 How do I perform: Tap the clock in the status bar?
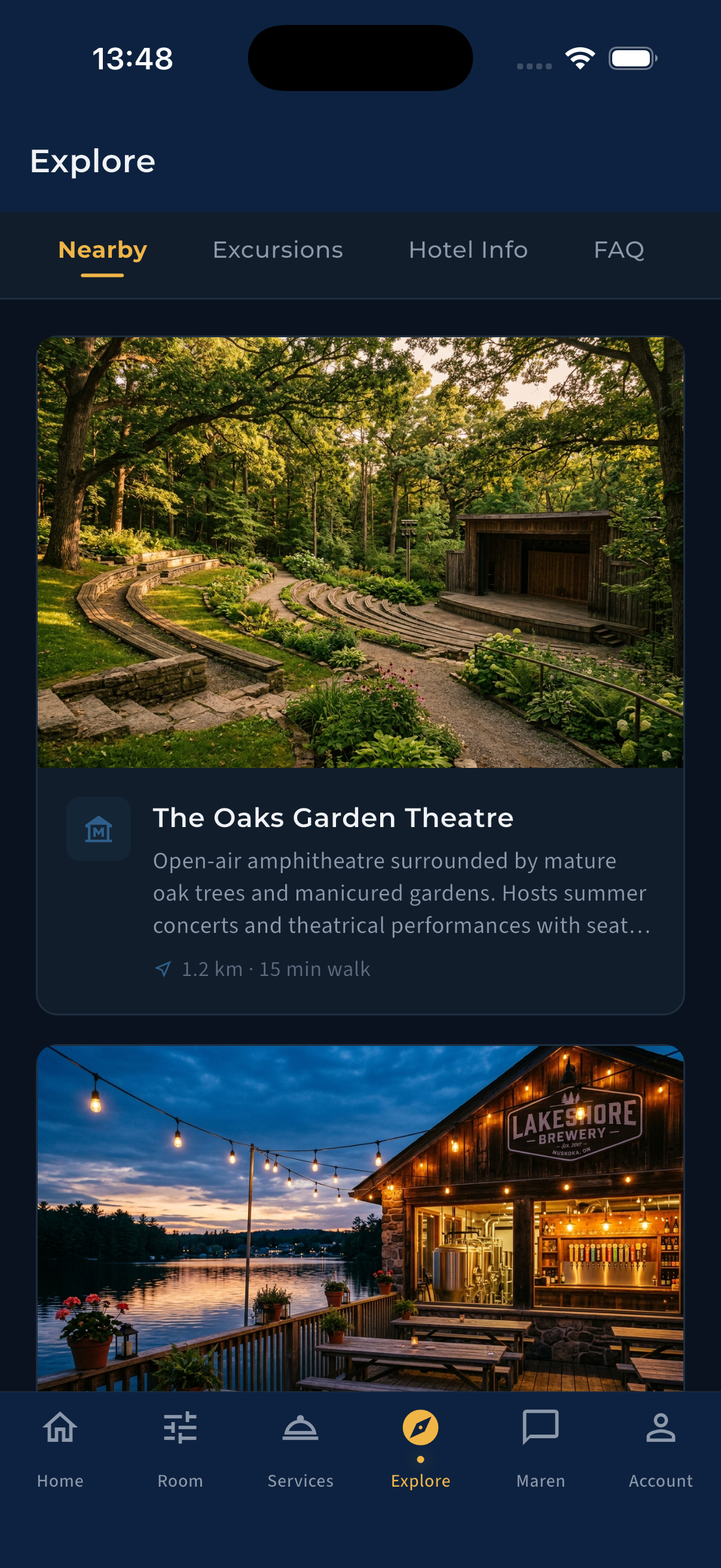click(133, 59)
